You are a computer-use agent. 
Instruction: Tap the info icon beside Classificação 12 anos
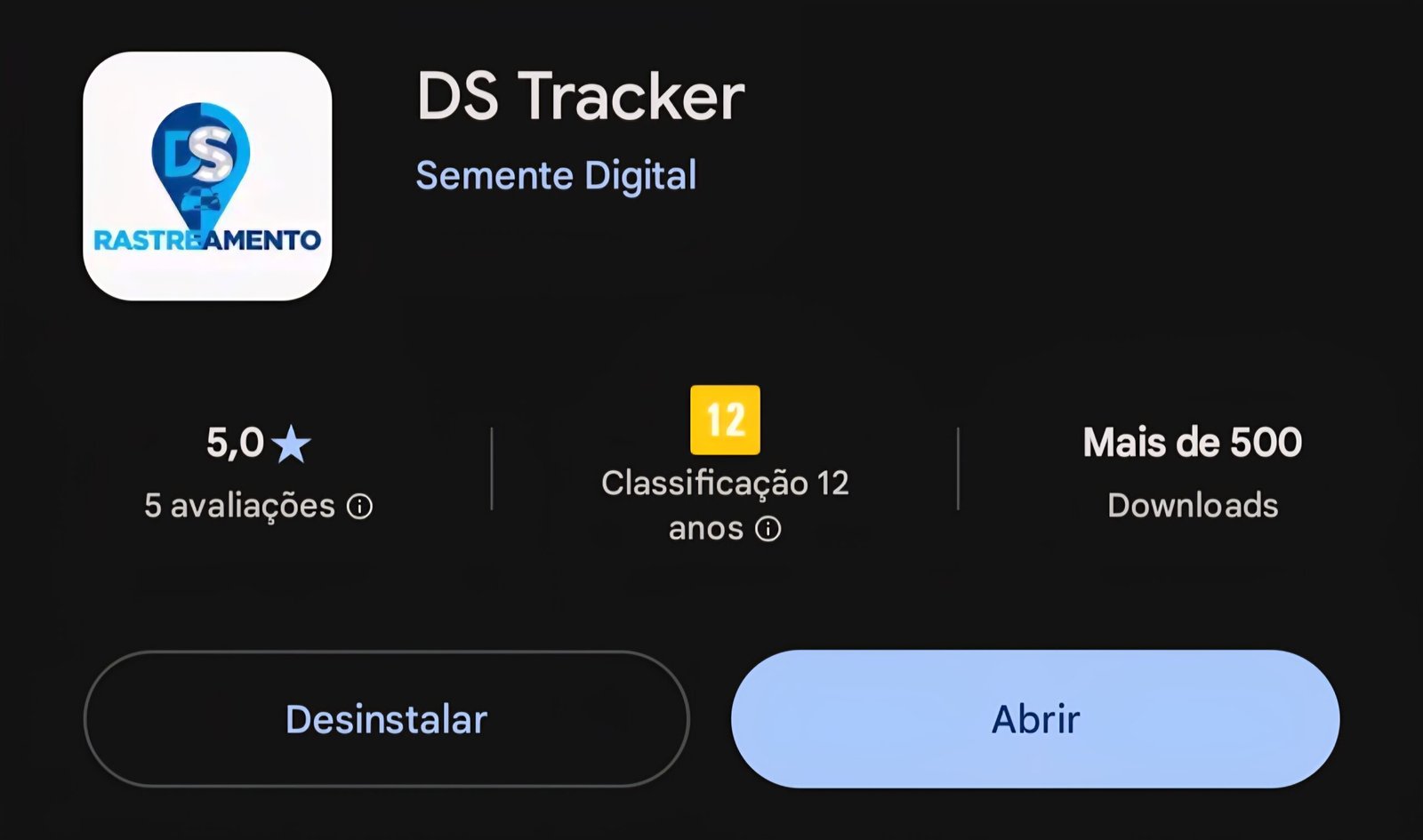click(x=768, y=529)
